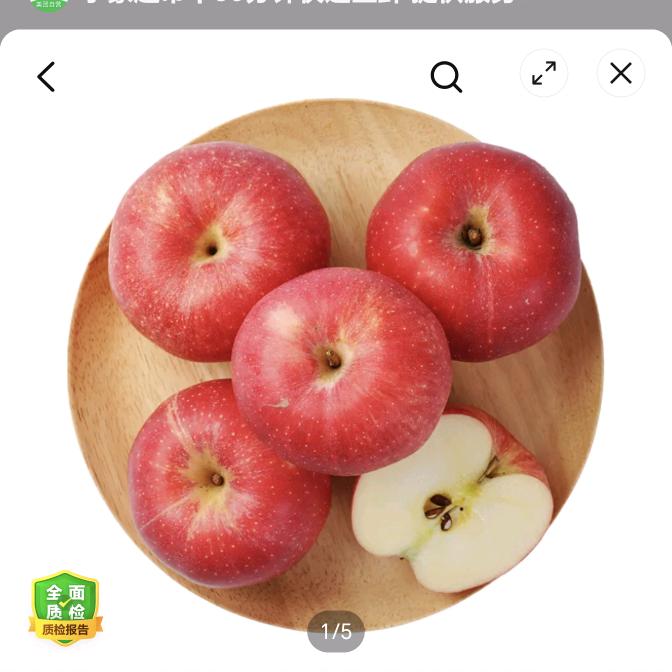Expand the panel to full screen

tap(544, 74)
